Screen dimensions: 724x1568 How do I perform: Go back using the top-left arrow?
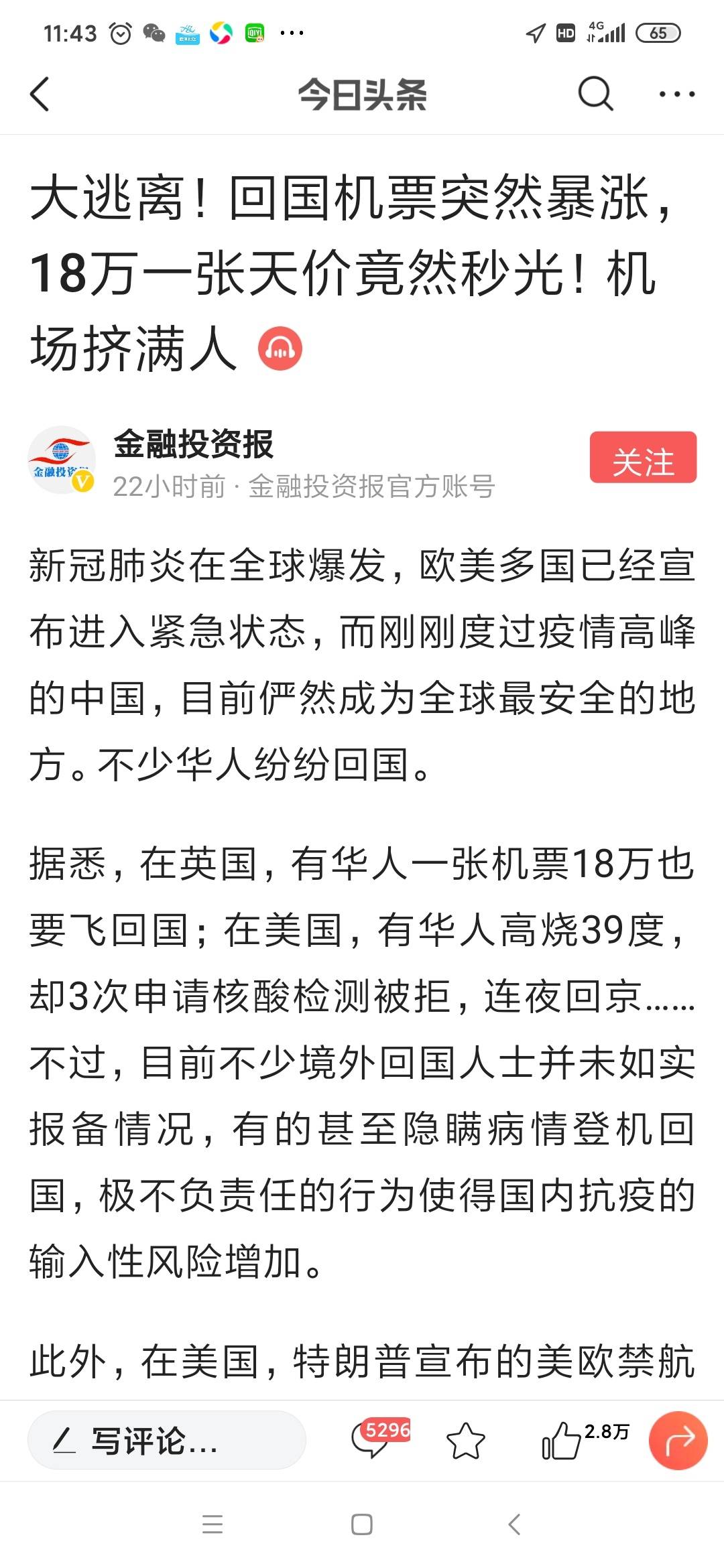(x=40, y=94)
